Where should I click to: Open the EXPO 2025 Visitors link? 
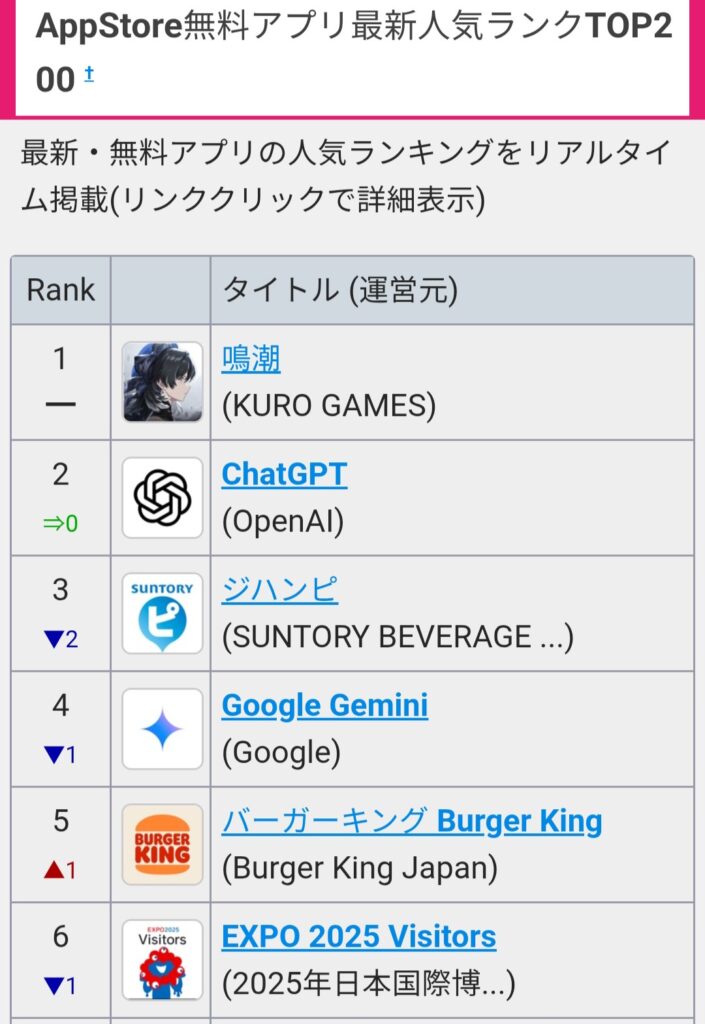[358, 937]
